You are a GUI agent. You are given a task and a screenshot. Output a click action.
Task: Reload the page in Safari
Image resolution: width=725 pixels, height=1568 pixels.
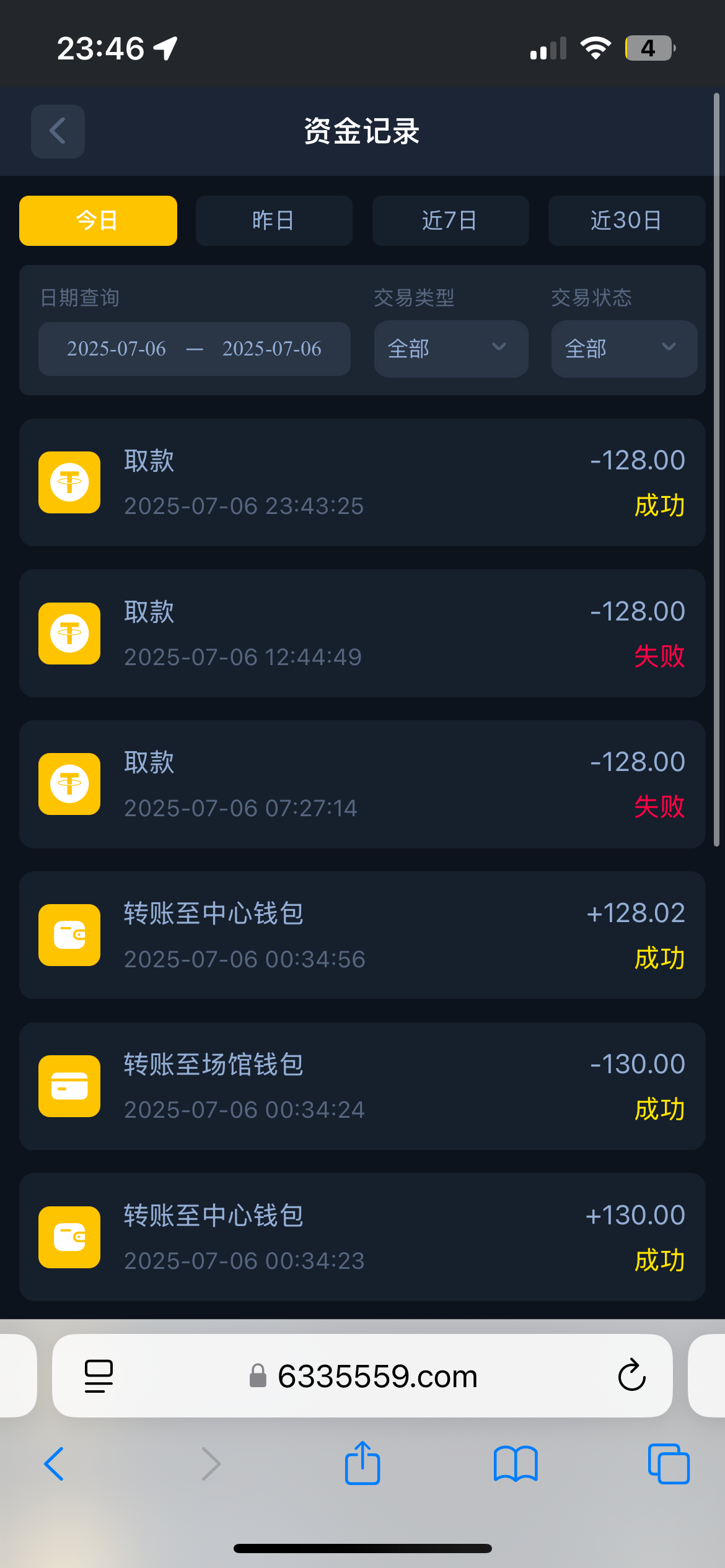631,1375
